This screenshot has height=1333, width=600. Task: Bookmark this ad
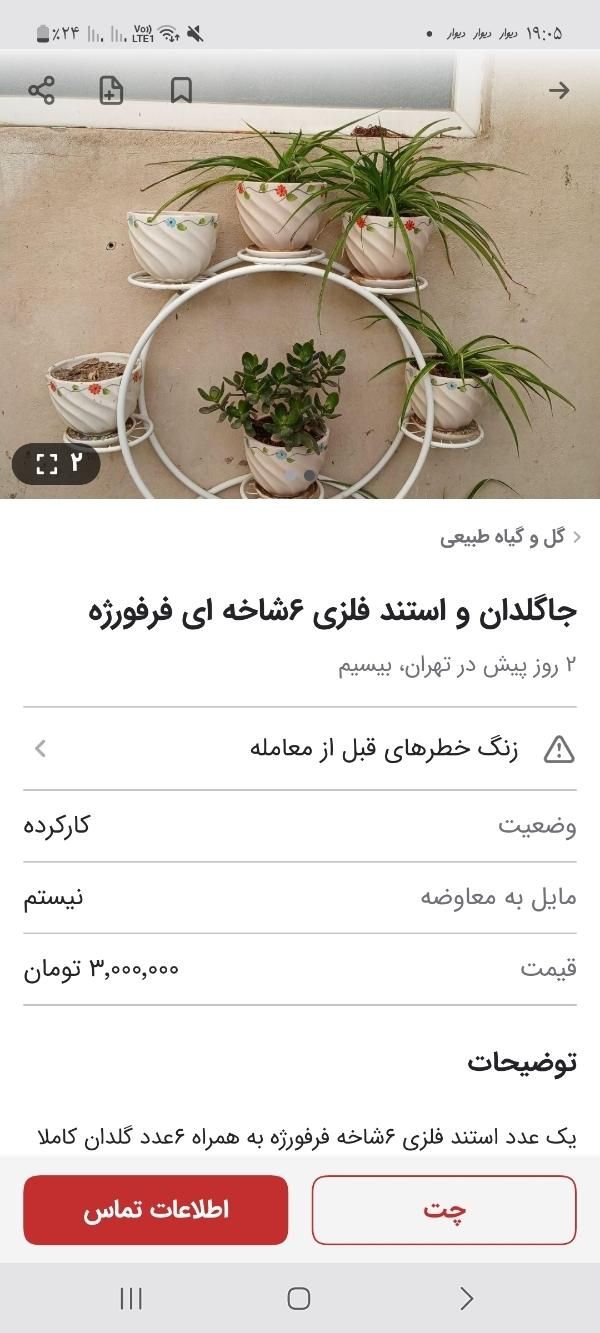pos(181,91)
